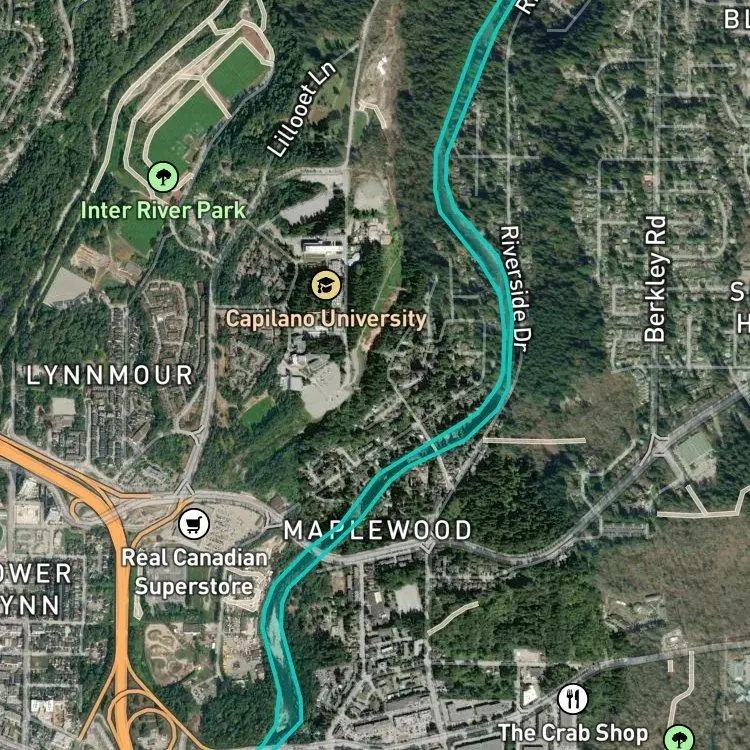
Task: Open the Inter River Park marker
Action: [163, 176]
